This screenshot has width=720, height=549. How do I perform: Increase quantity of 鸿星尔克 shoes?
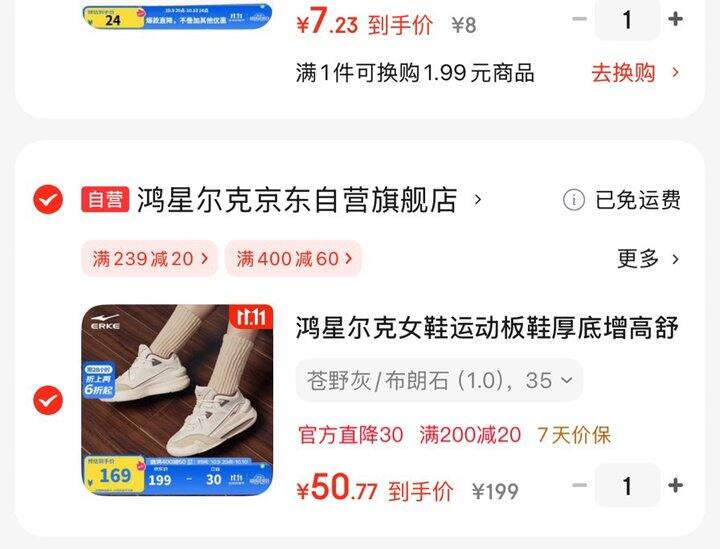click(676, 486)
